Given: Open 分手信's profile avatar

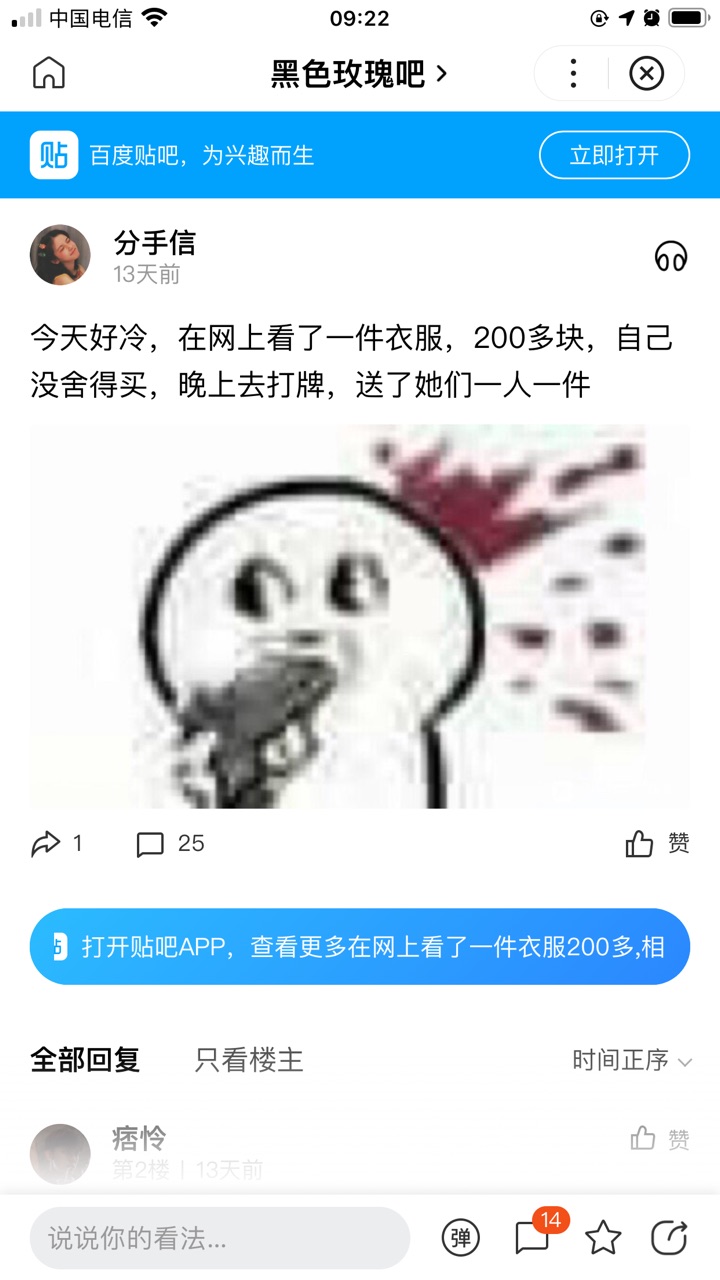Looking at the screenshot, I should pos(60,255).
